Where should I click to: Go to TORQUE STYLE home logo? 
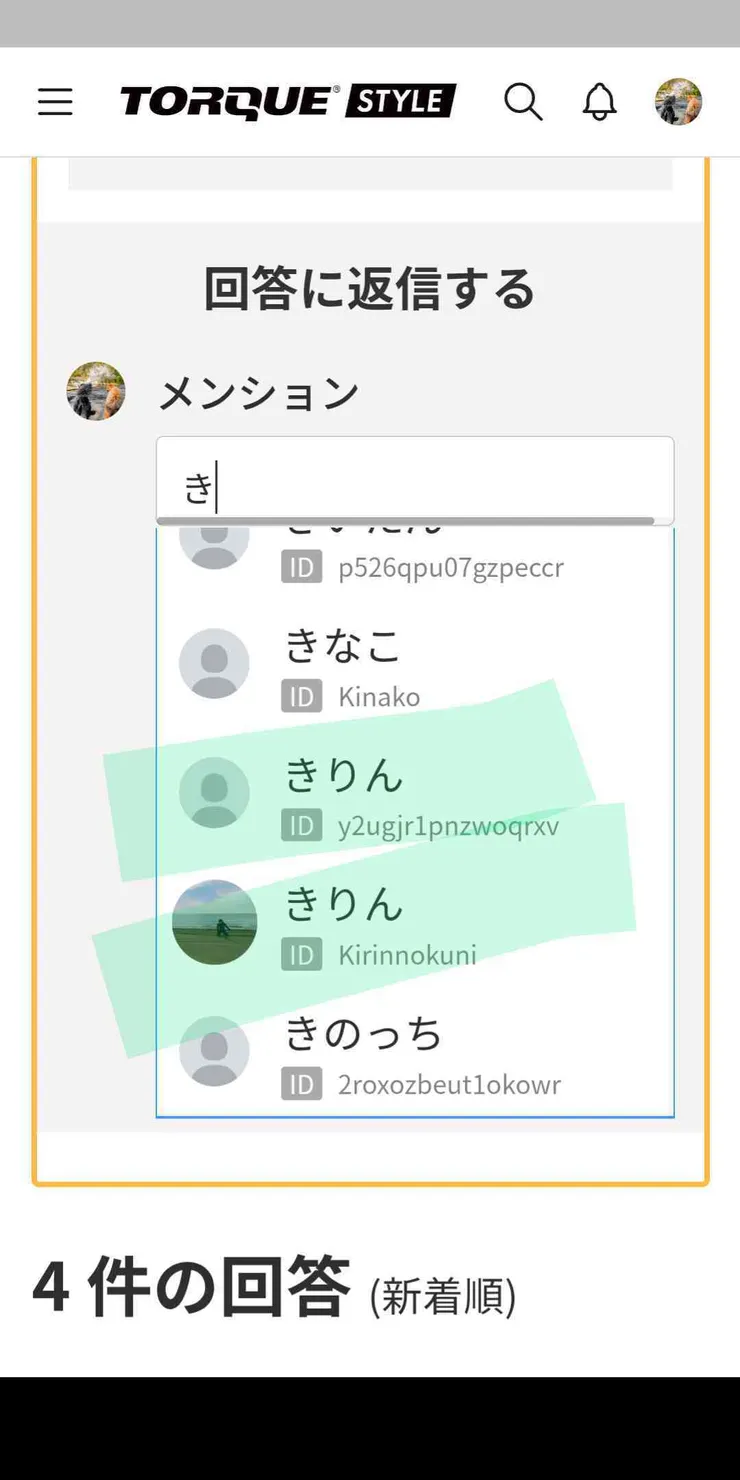click(288, 102)
